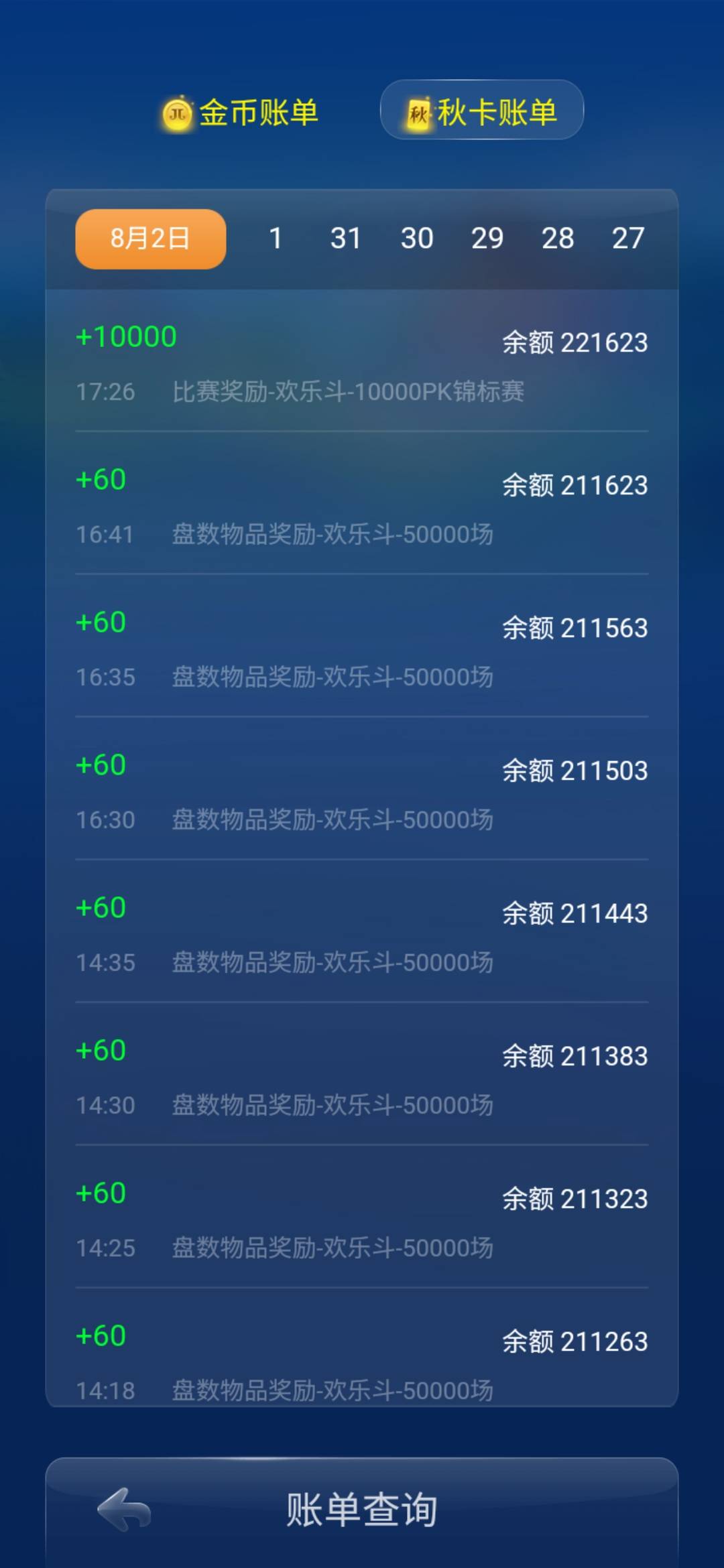
Task: Select date 1 in the date row
Action: (276, 239)
